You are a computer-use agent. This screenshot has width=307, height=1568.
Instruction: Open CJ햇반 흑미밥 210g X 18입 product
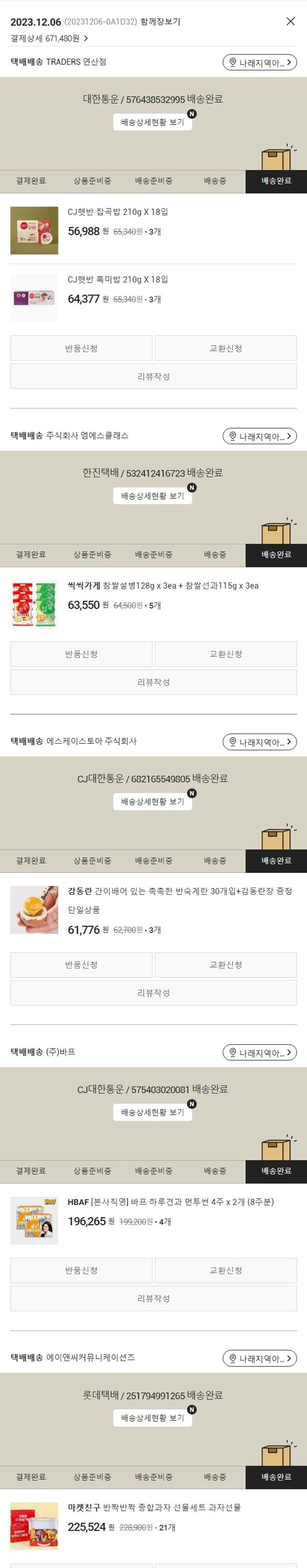point(117,279)
